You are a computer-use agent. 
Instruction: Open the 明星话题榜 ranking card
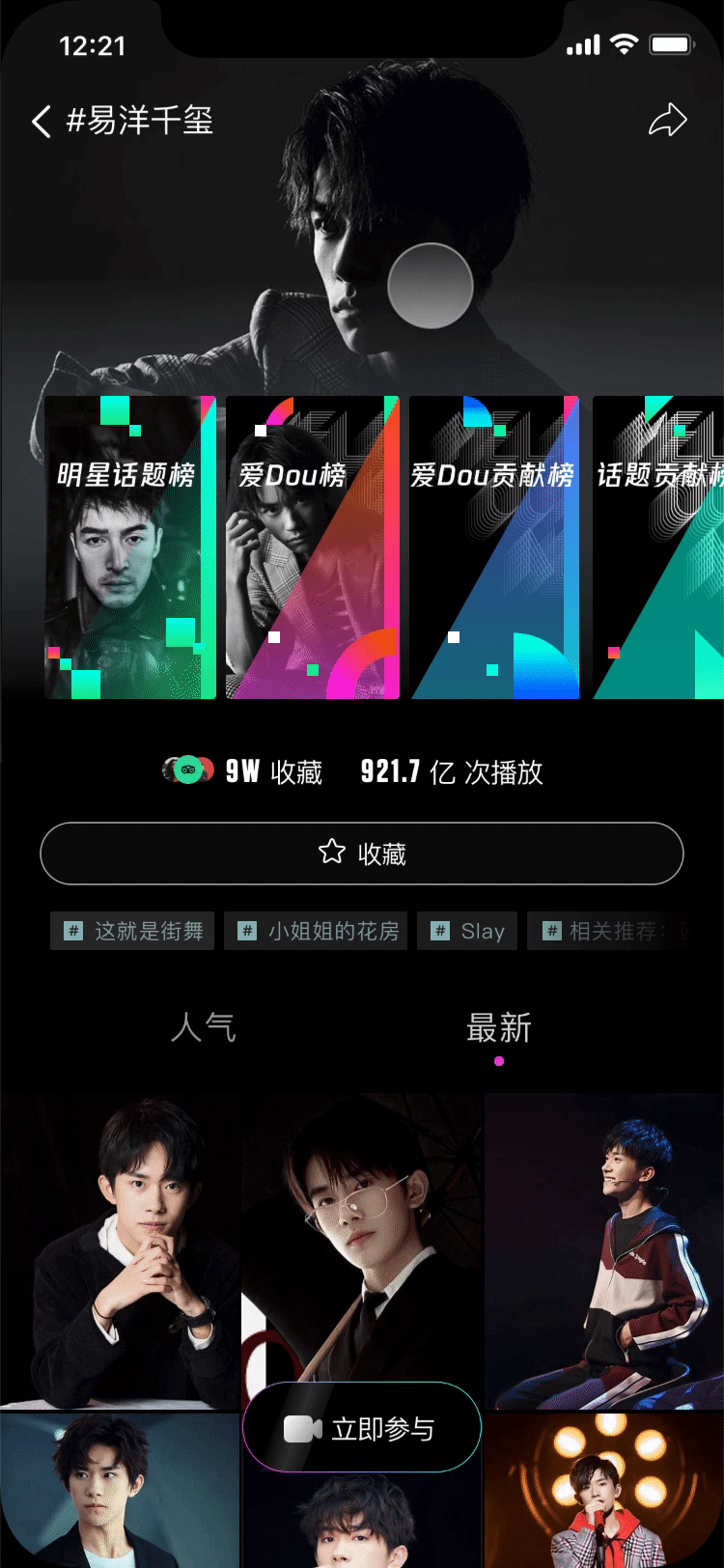(130, 546)
